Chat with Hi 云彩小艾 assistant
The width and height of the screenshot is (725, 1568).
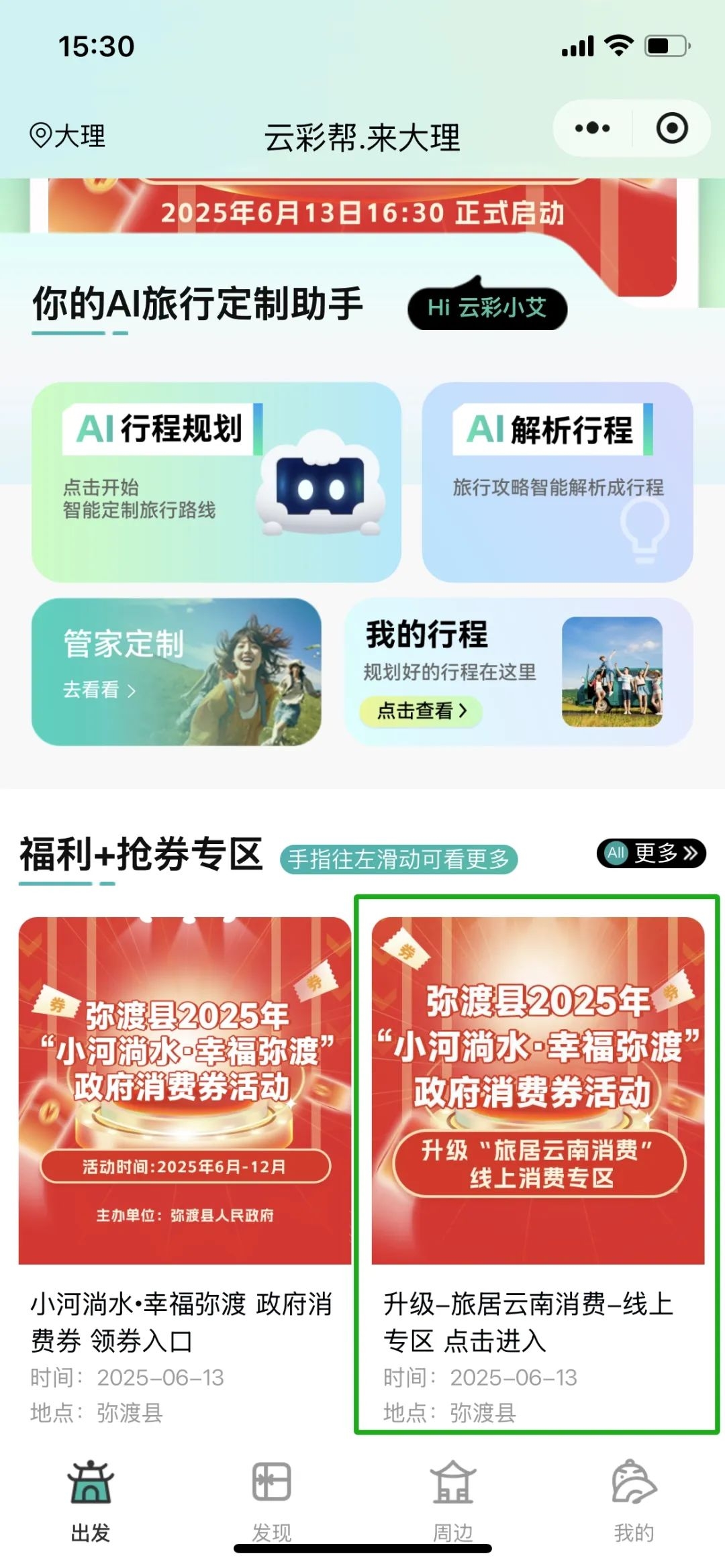point(487,308)
